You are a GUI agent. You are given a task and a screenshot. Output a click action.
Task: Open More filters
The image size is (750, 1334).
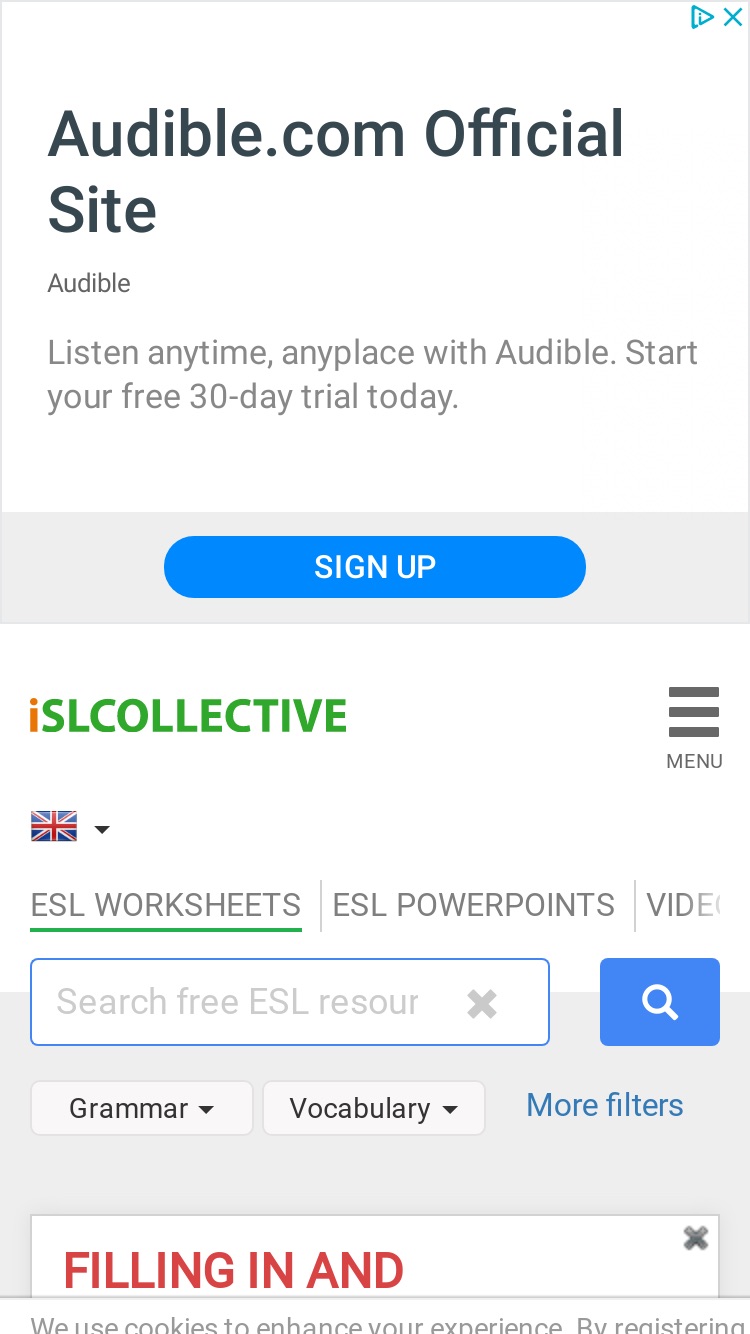605,1105
